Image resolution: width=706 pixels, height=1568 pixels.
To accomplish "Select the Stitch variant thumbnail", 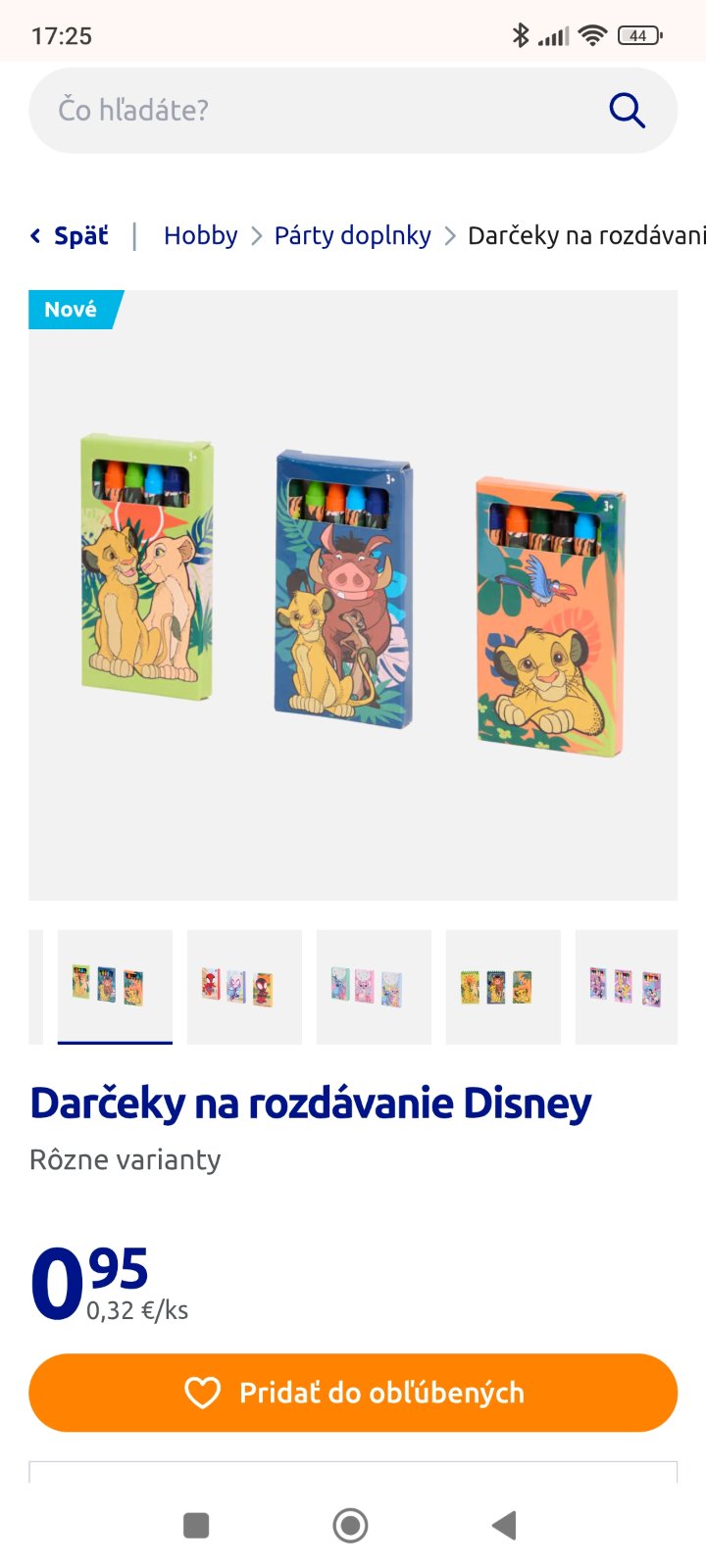I will 374,986.
